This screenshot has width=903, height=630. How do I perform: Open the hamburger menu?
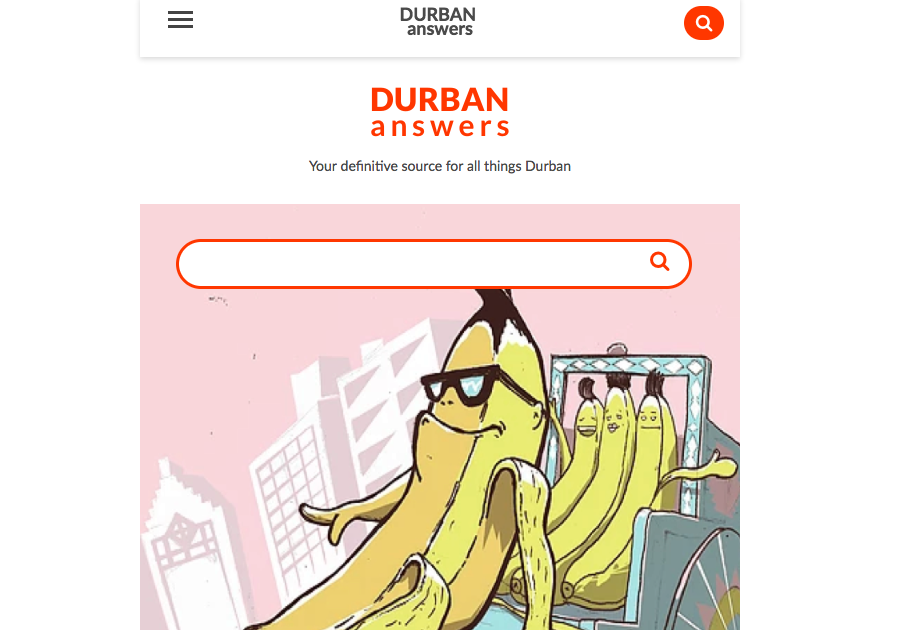pyautogui.click(x=180, y=20)
